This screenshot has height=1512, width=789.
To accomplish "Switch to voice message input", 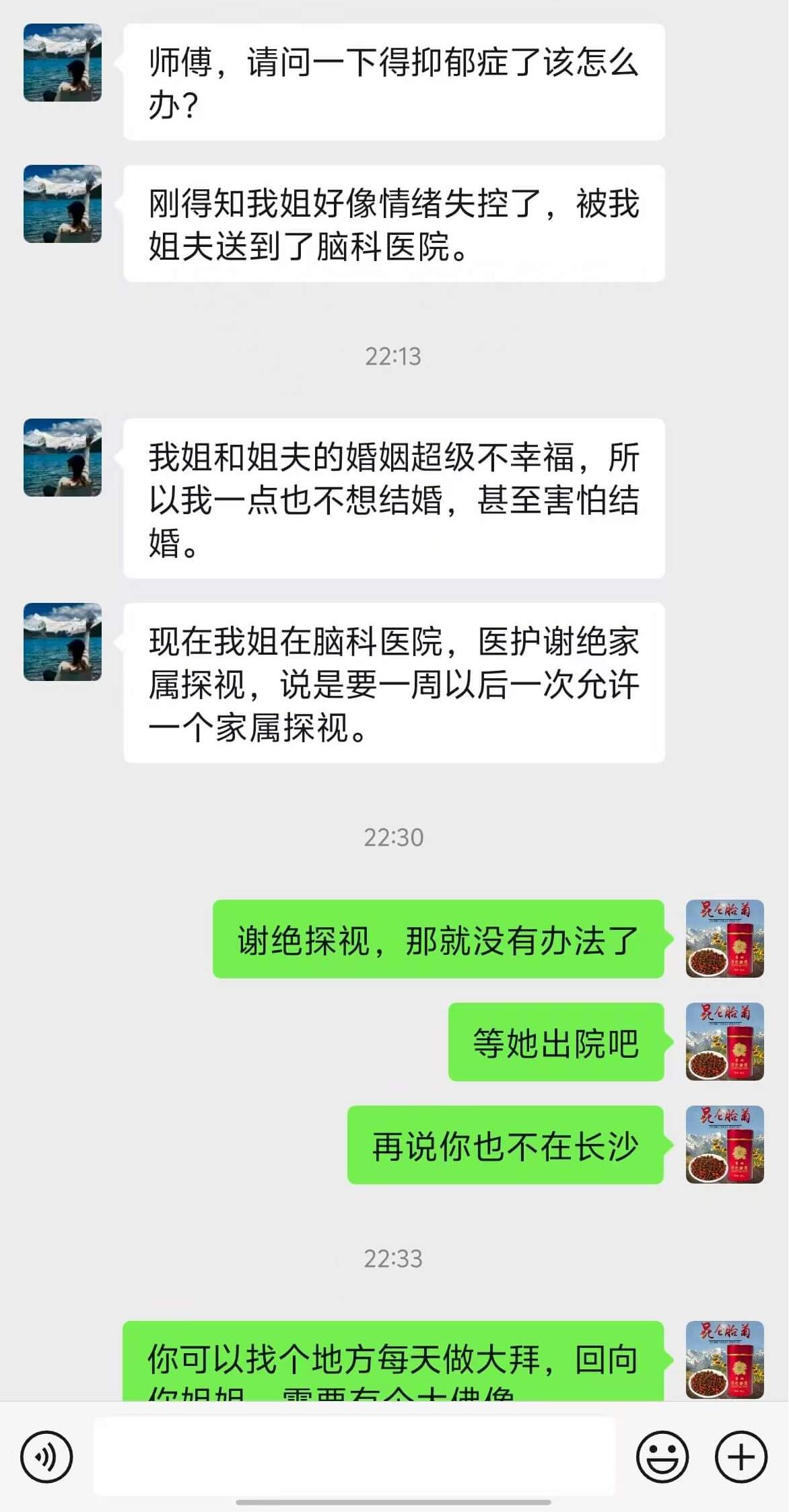I will 46,1457.
